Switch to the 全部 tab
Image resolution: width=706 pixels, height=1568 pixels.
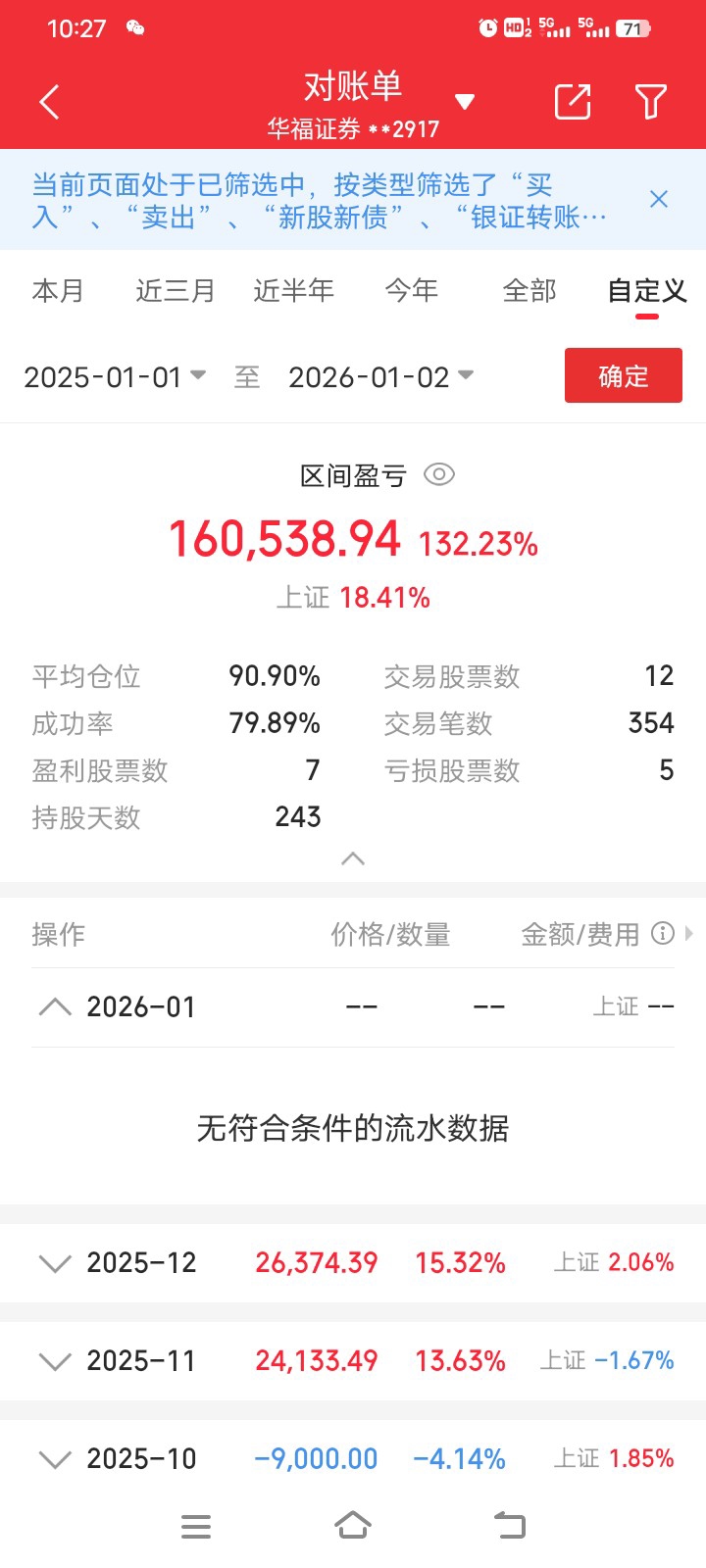(529, 291)
